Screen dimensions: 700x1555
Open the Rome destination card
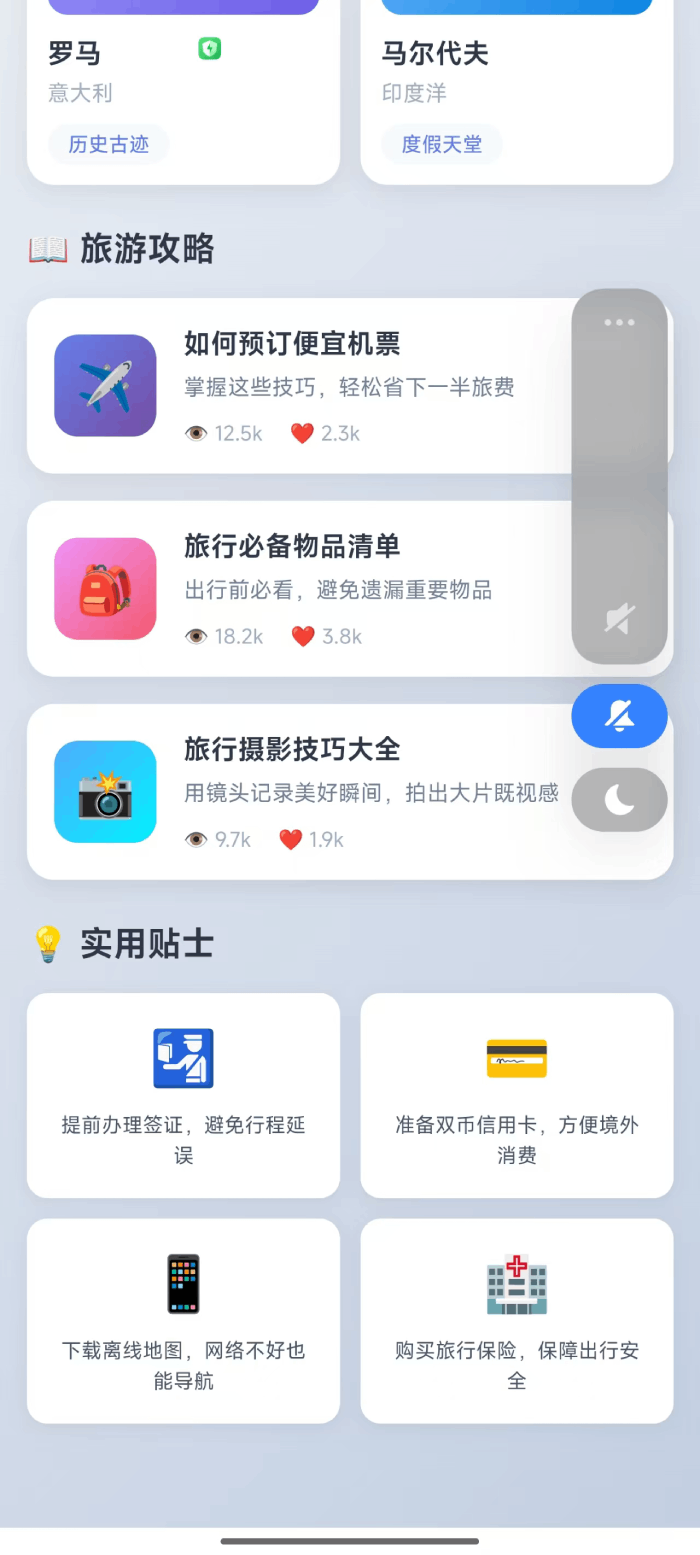[x=183, y=95]
